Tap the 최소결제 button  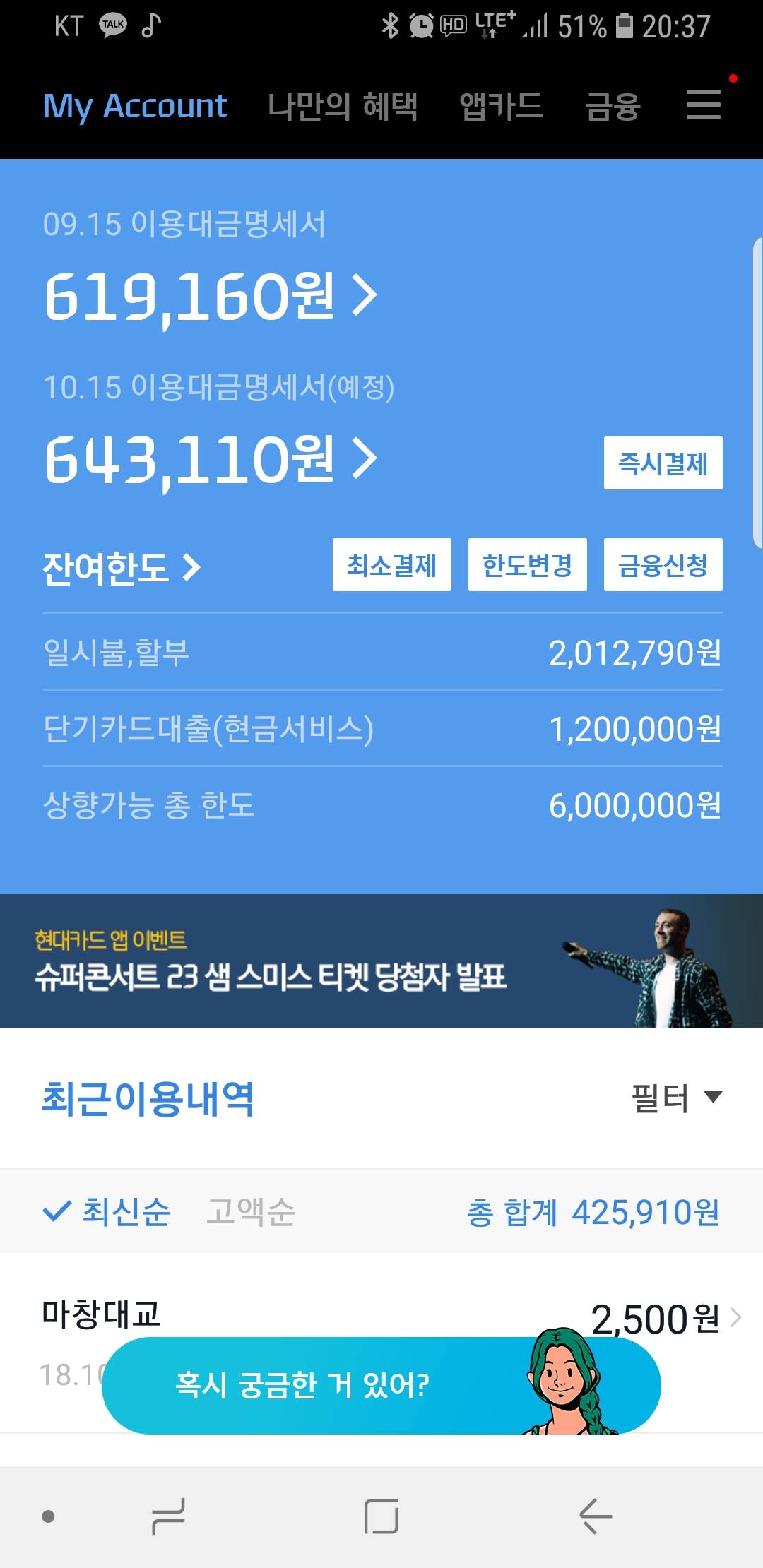click(391, 565)
